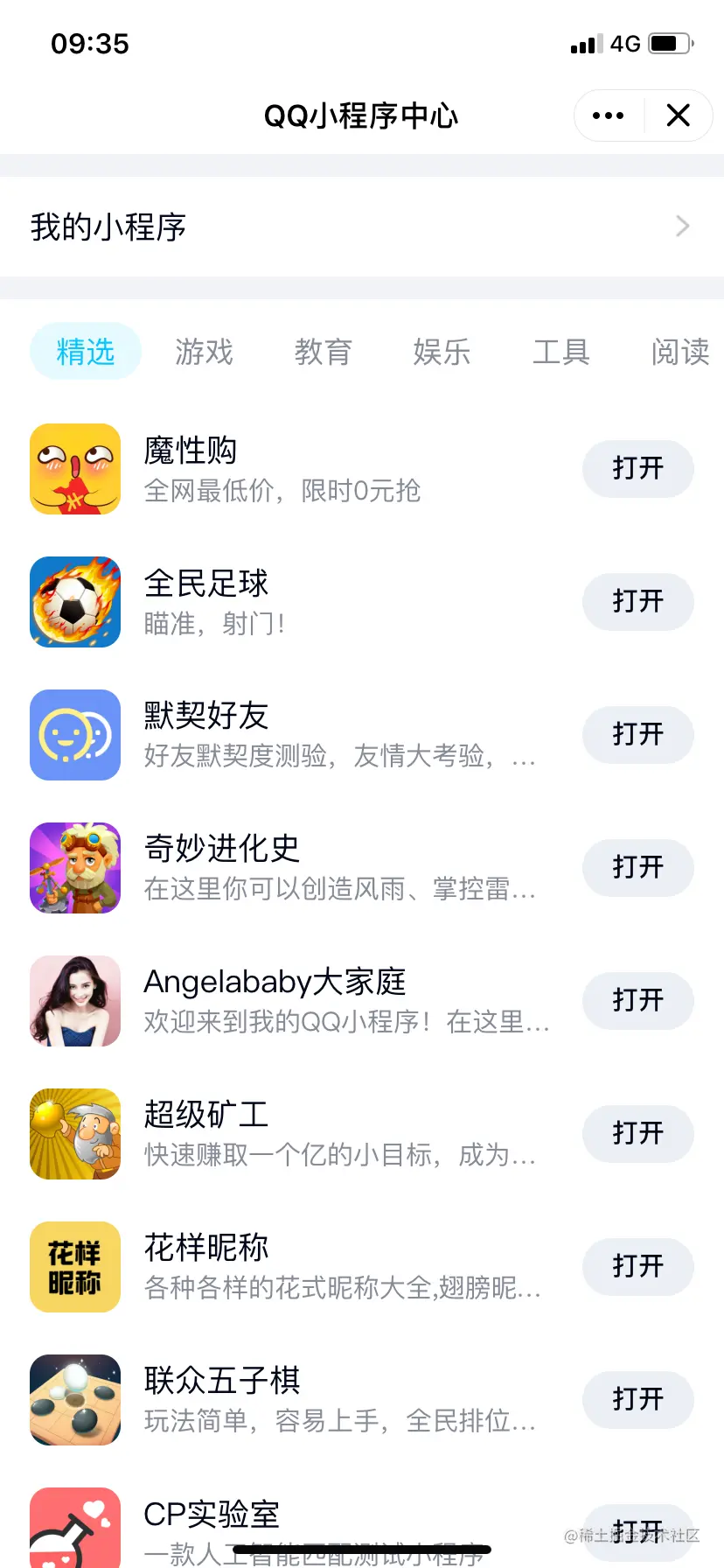The height and width of the screenshot is (1568, 724).
Task: Tap 打开 beside 花样昵称
Action: [637, 1267]
